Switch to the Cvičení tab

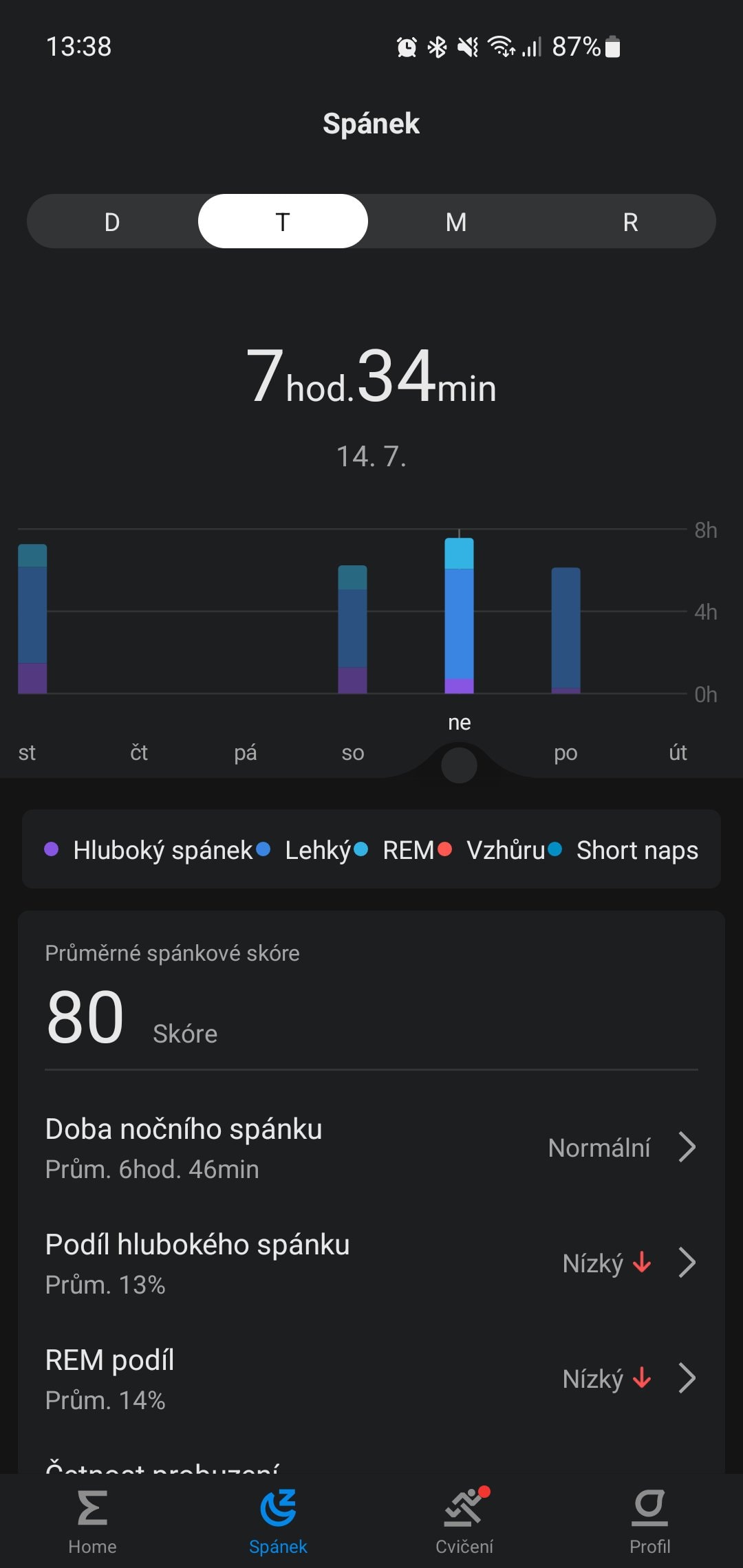click(464, 1521)
